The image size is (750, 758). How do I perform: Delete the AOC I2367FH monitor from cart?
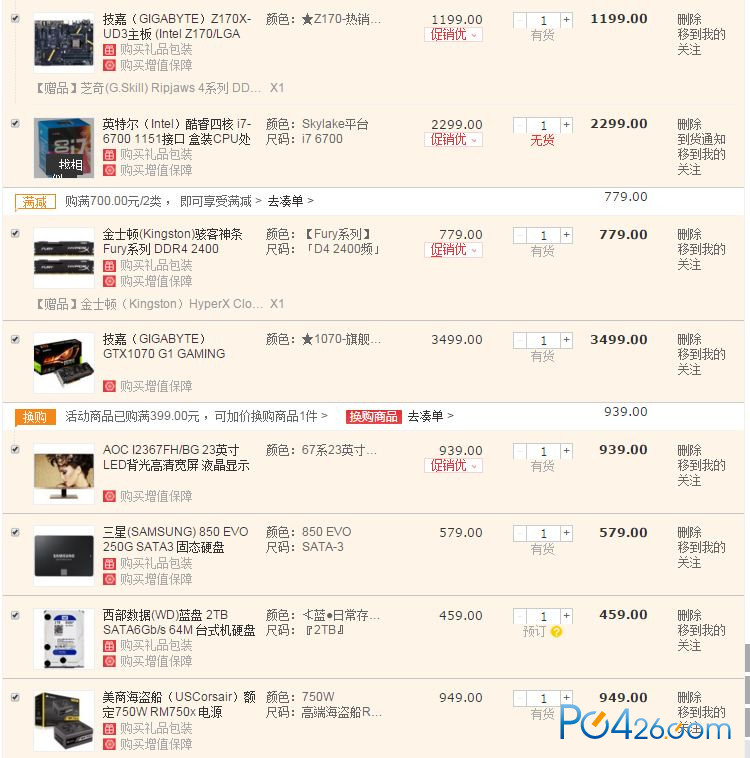click(689, 450)
